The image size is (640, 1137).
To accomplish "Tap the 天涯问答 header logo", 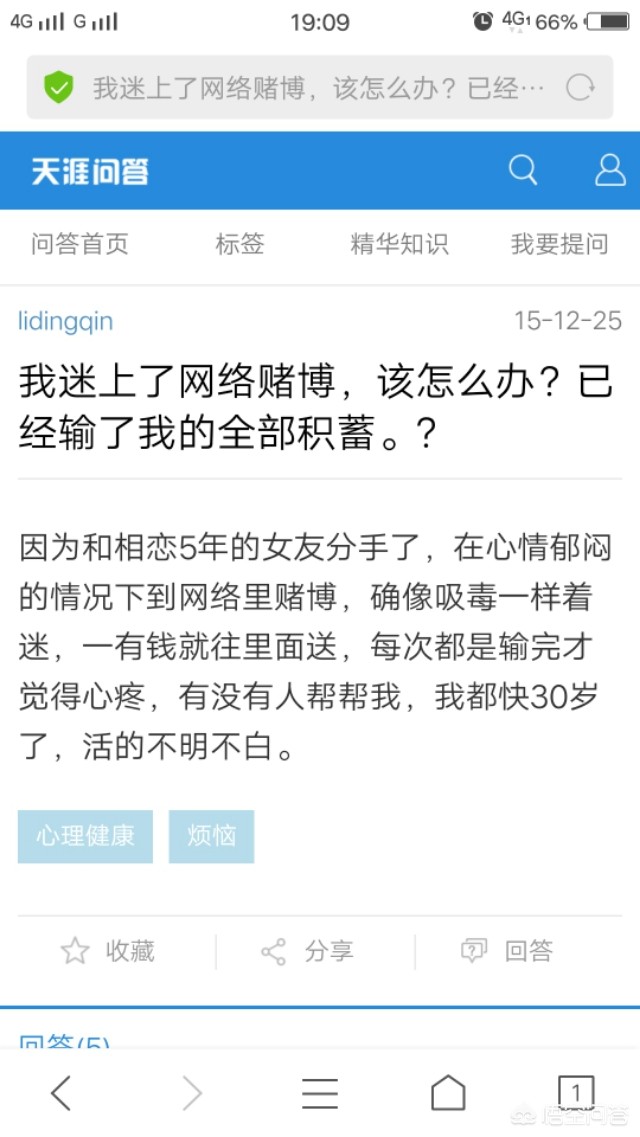I will (x=90, y=171).
